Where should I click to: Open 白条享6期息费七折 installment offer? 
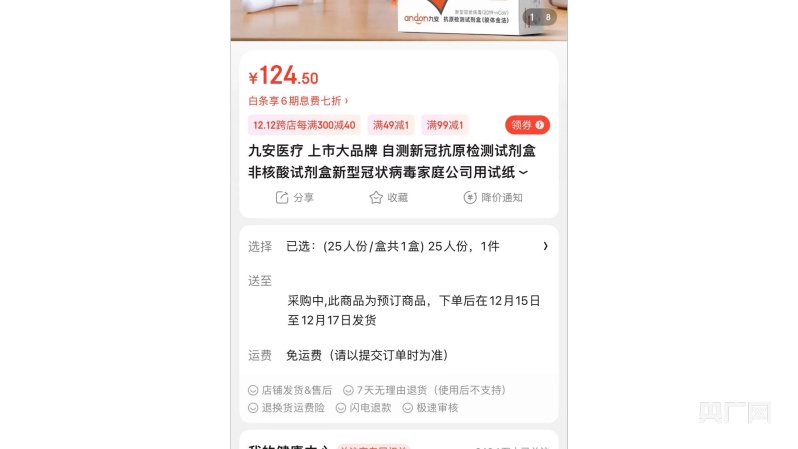pyautogui.click(x=298, y=100)
